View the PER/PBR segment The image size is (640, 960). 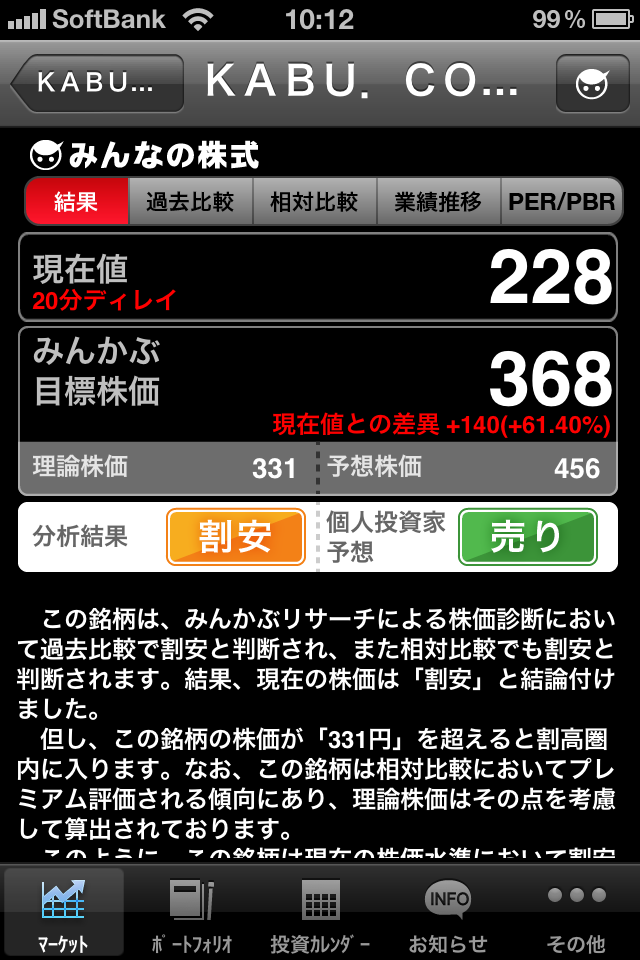click(561, 202)
